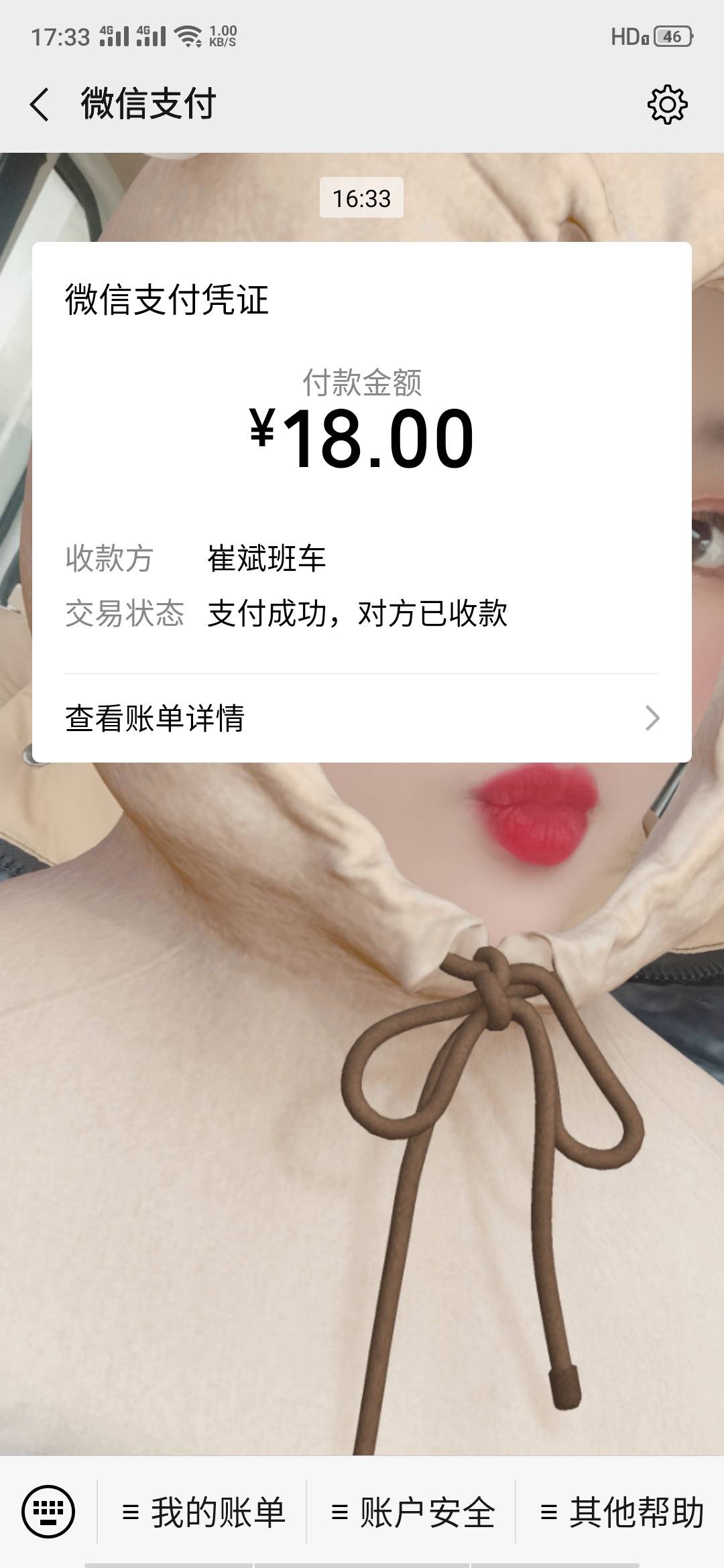Switch to keyboard input mode

point(48,1512)
